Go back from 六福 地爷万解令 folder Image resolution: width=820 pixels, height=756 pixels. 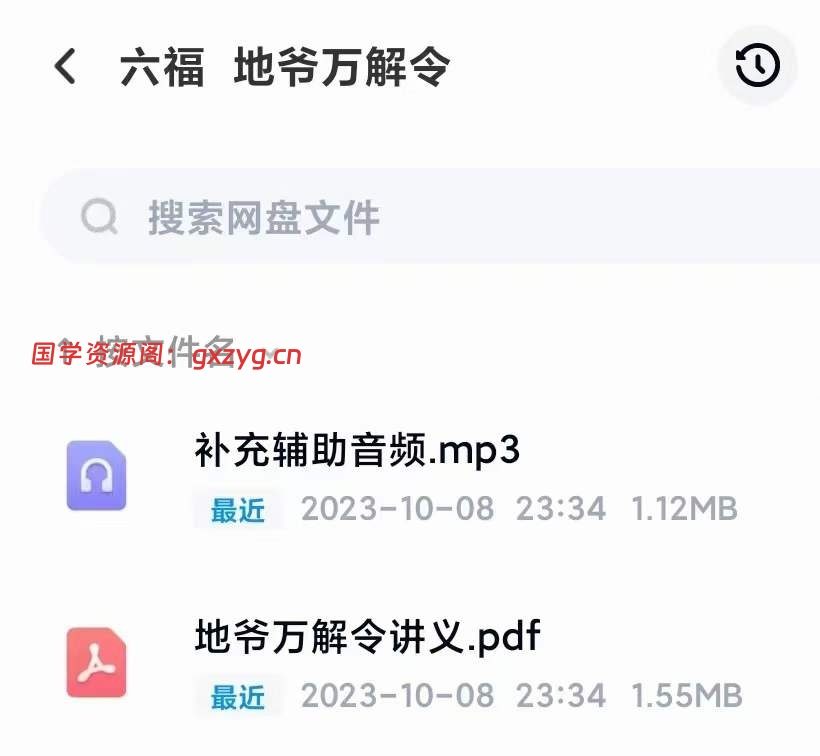tap(65, 67)
